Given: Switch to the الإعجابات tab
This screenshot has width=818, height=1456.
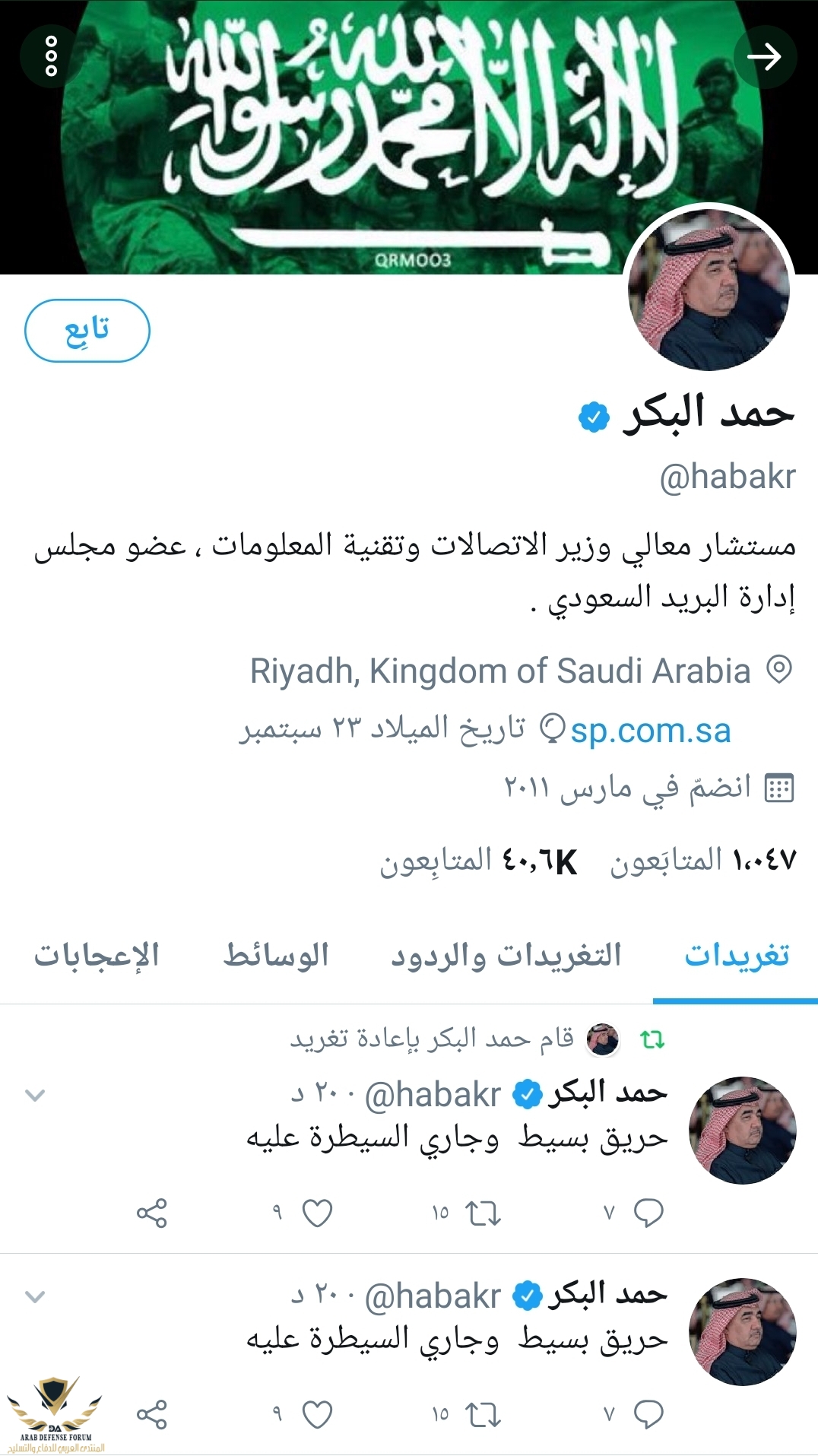Looking at the screenshot, I should [97, 956].
